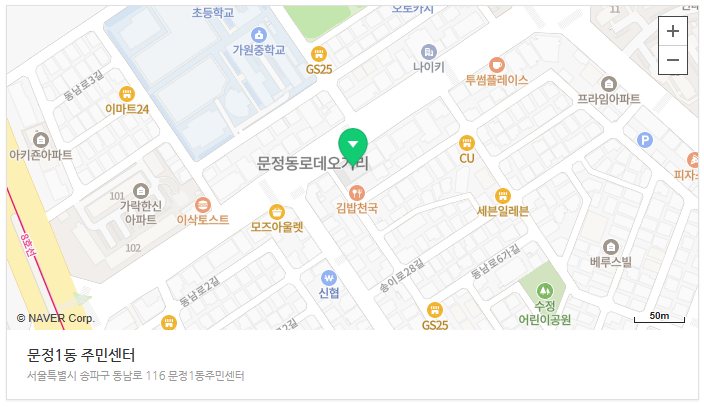Zoom in on the map
The height and width of the screenshot is (407, 704).
(x=672, y=31)
